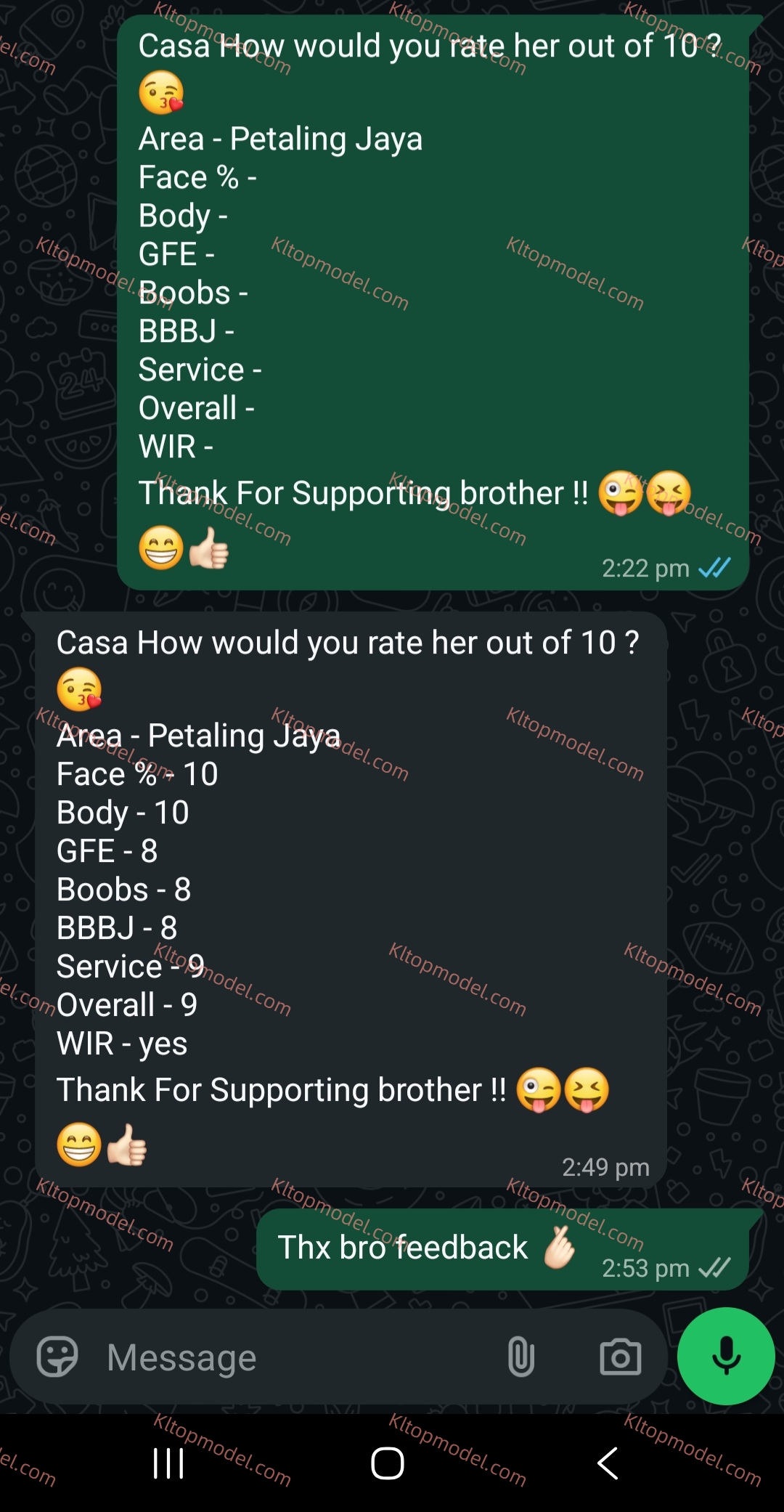Tap the green voice message microphone
The width and height of the screenshot is (784, 1512).
[726, 1356]
